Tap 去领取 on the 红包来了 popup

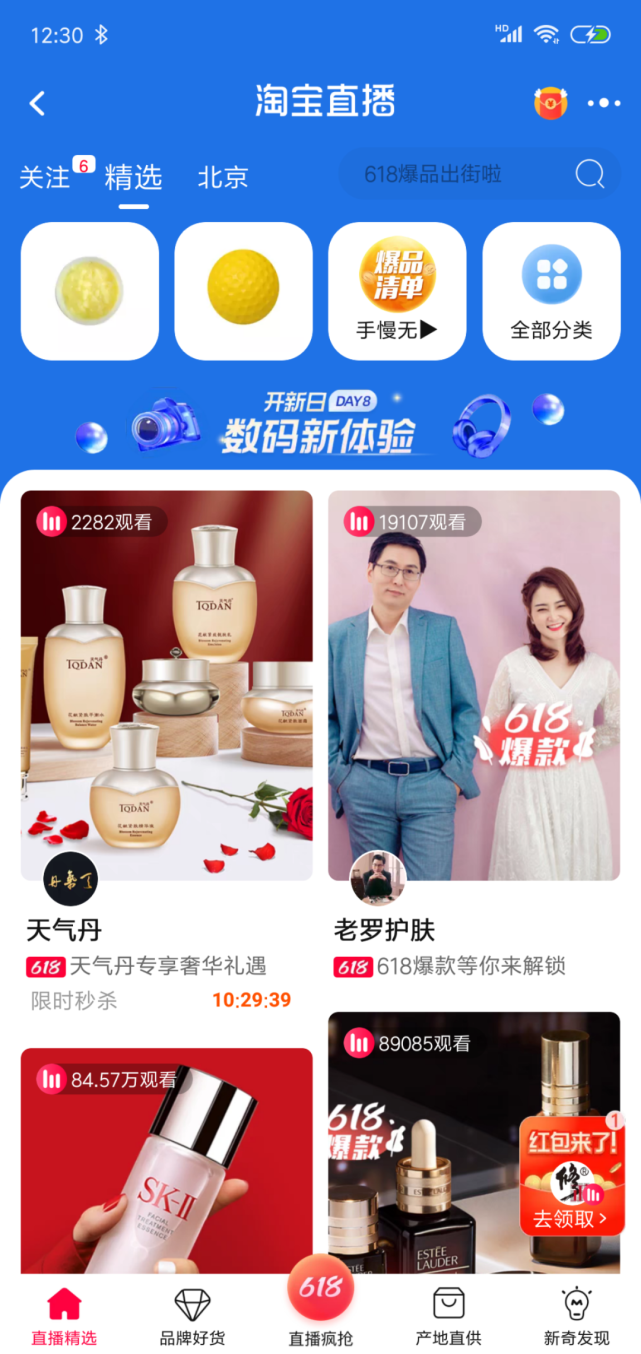(x=571, y=1219)
